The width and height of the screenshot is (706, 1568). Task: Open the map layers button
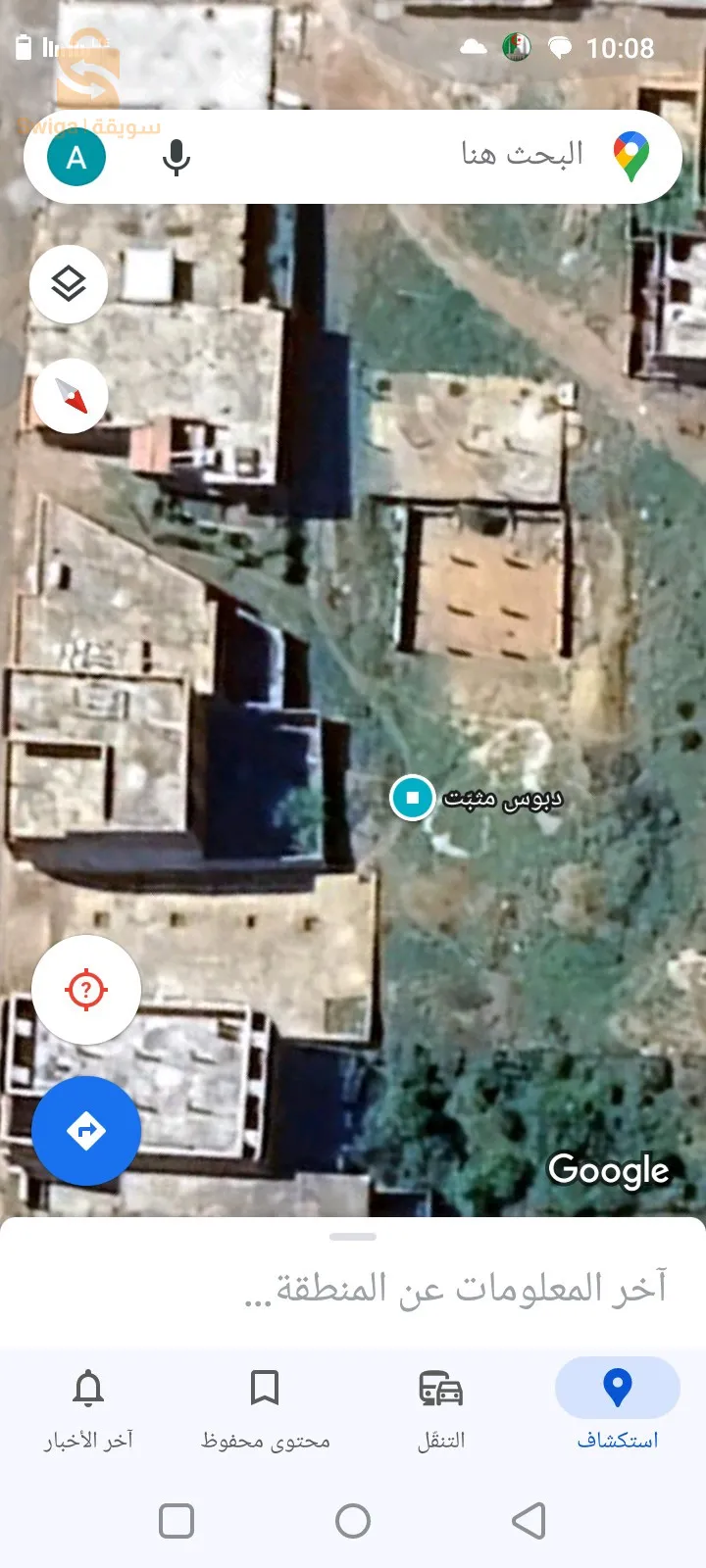[x=69, y=285]
